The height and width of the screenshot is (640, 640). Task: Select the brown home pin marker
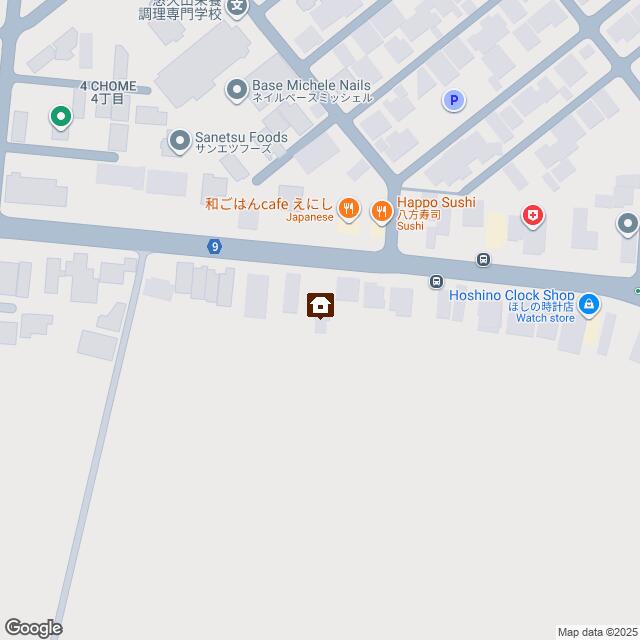click(320, 304)
